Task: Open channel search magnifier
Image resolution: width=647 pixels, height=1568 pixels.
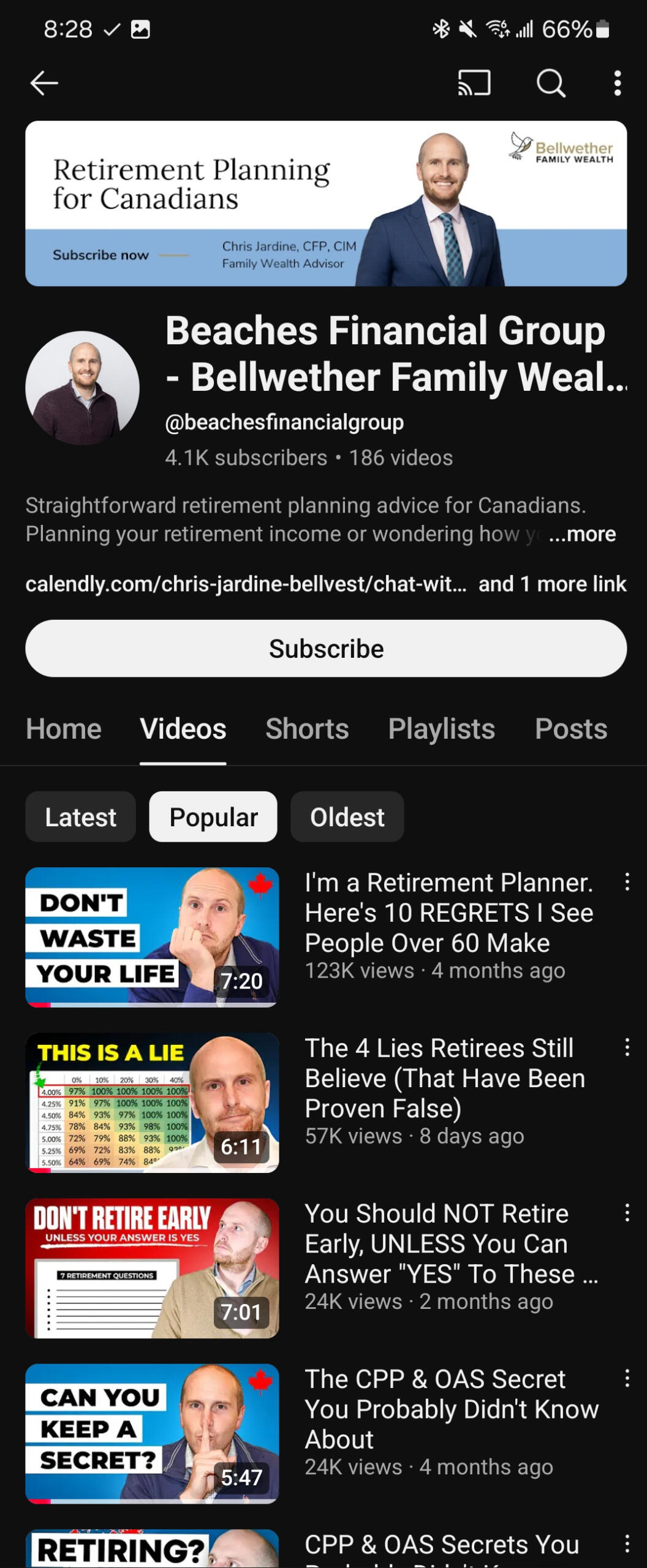Action: pyautogui.click(x=550, y=83)
